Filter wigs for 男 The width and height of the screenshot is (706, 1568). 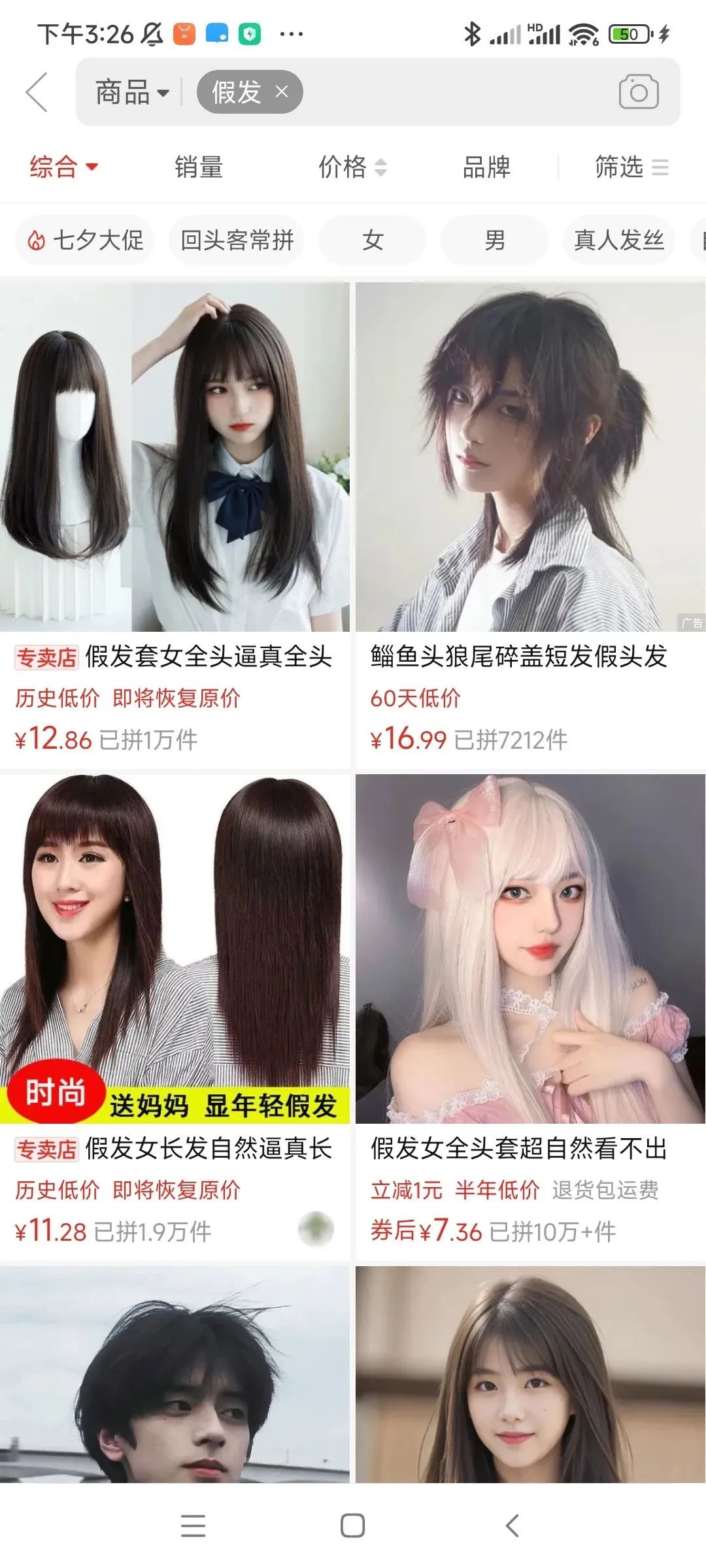(x=494, y=240)
